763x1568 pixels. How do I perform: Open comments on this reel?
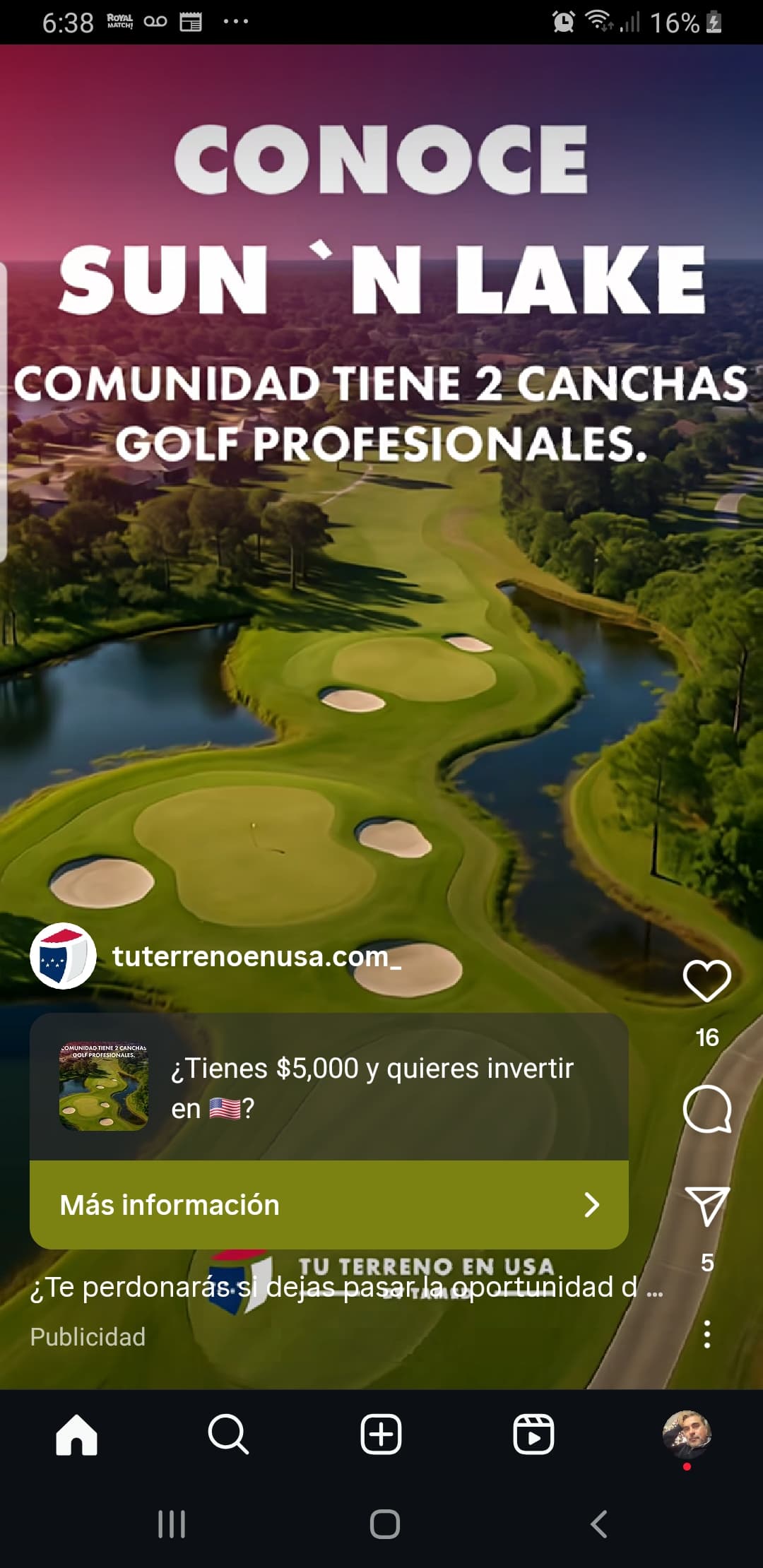(x=706, y=1109)
